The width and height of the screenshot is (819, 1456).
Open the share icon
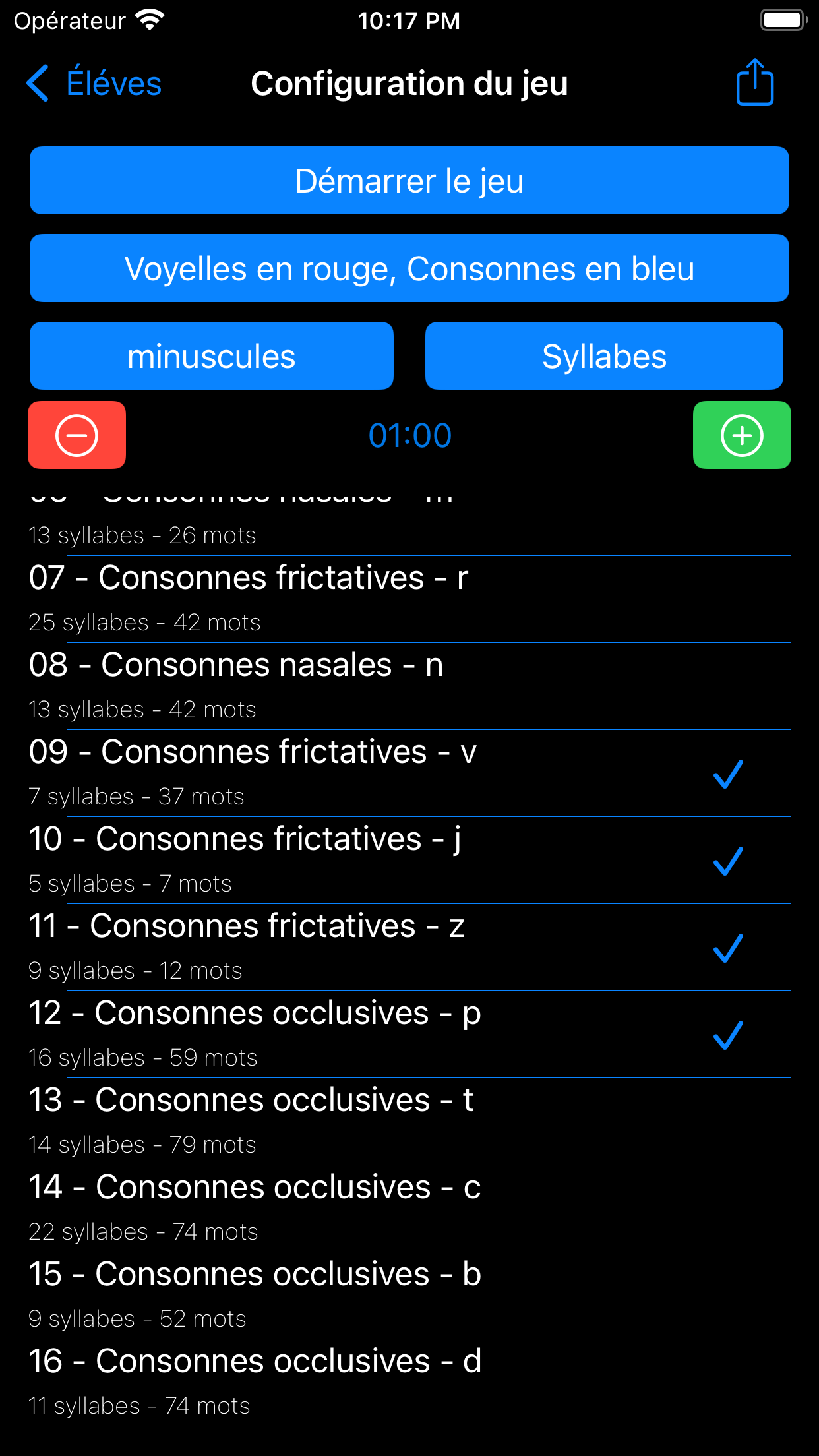click(x=754, y=82)
